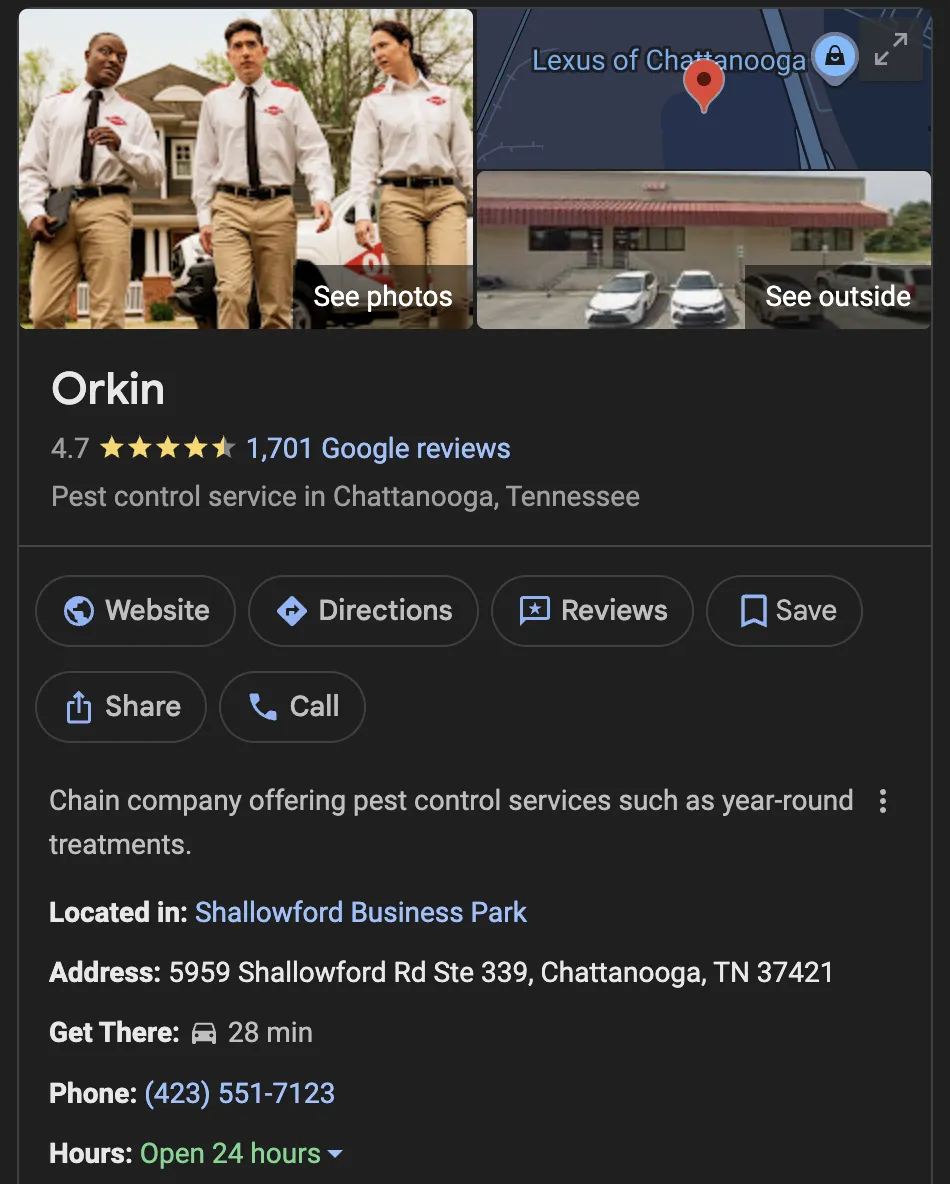Call the (423) 551-7123 phone link
950x1184 pixels.
pyautogui.click(x=239, y=1093)
